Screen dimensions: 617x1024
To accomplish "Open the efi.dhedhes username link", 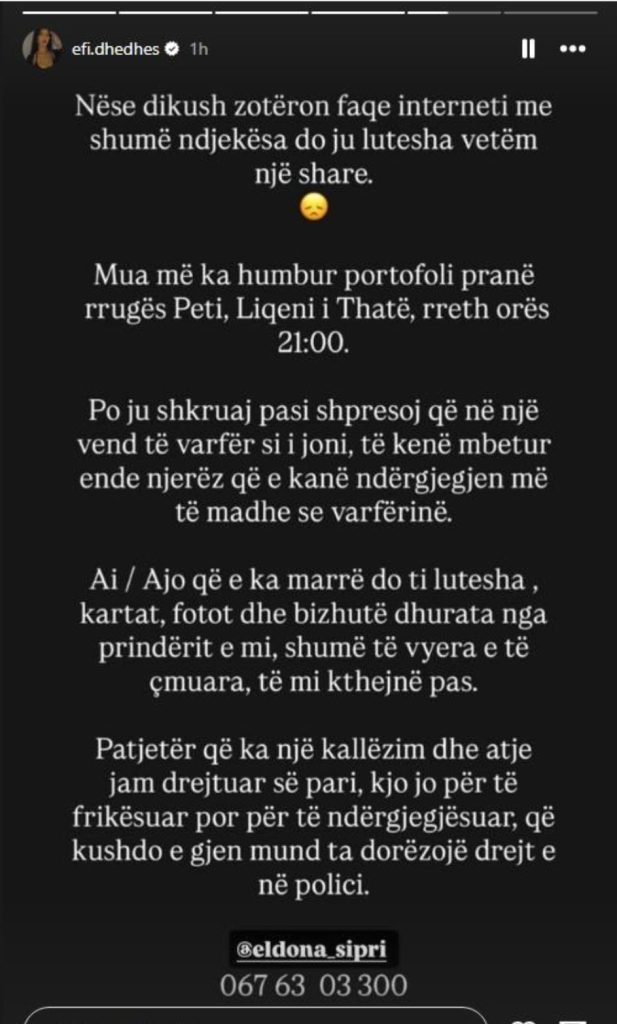I will click(x=104, y=48).
